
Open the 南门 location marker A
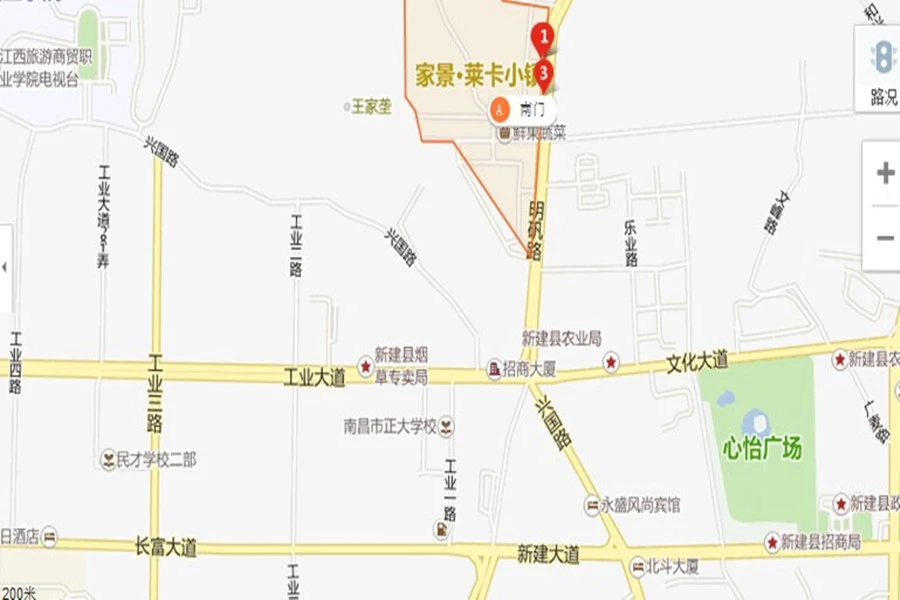point(503,108)
